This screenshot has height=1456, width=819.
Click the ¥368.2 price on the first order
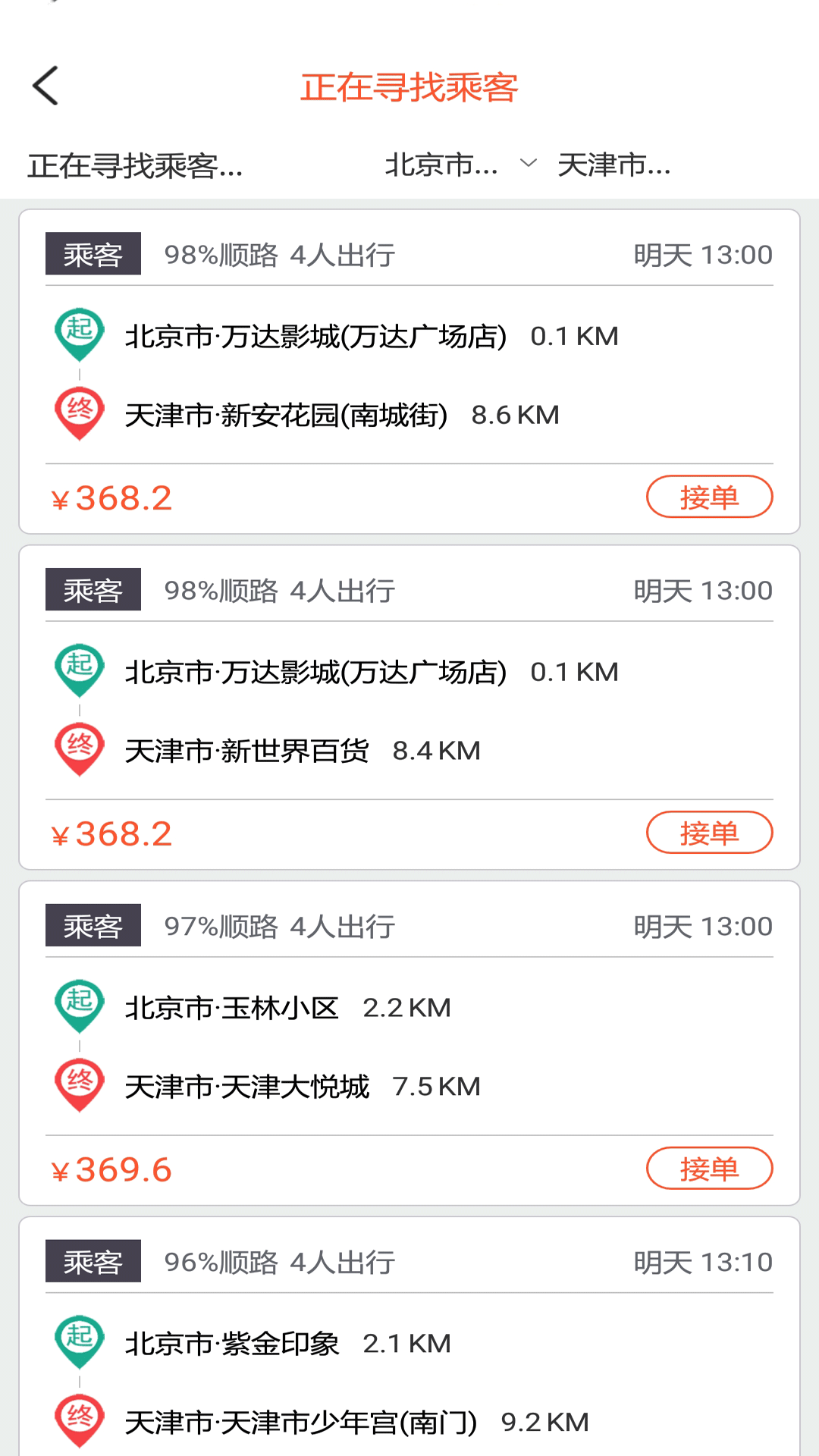pos(111,497)
